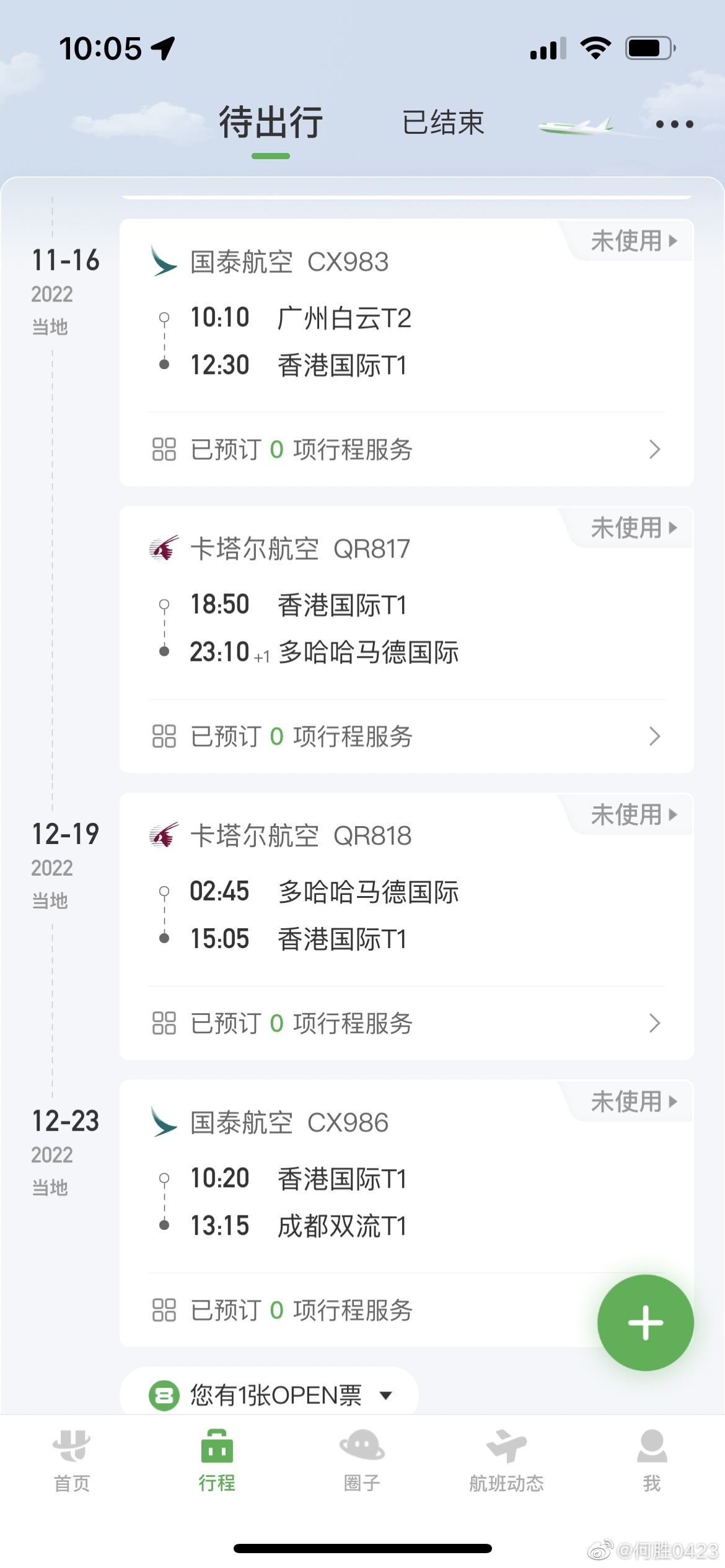Expand trip services chevron on QR818 card
Viewport: 725px width, 1568px height.
655,1023
